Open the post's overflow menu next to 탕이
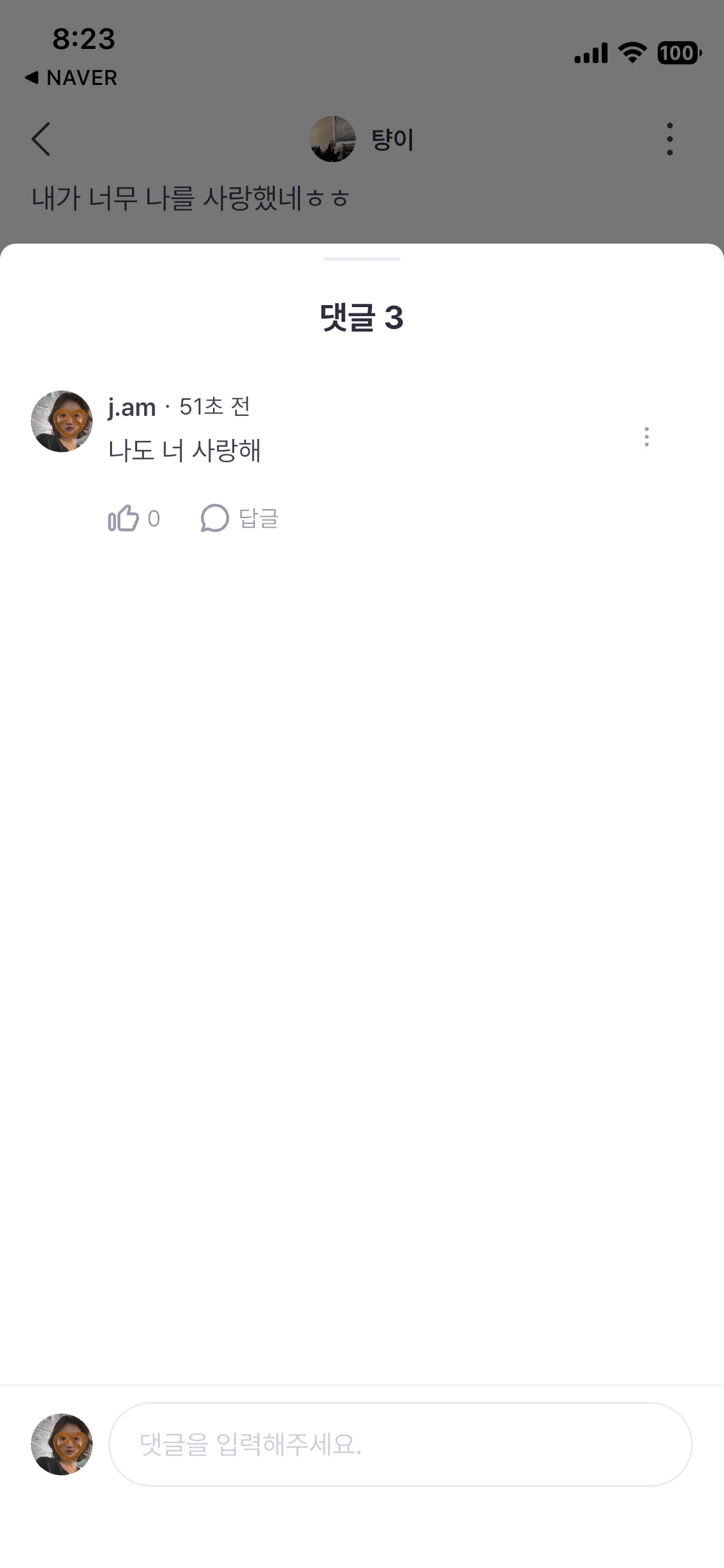 [x=669, y=139]
